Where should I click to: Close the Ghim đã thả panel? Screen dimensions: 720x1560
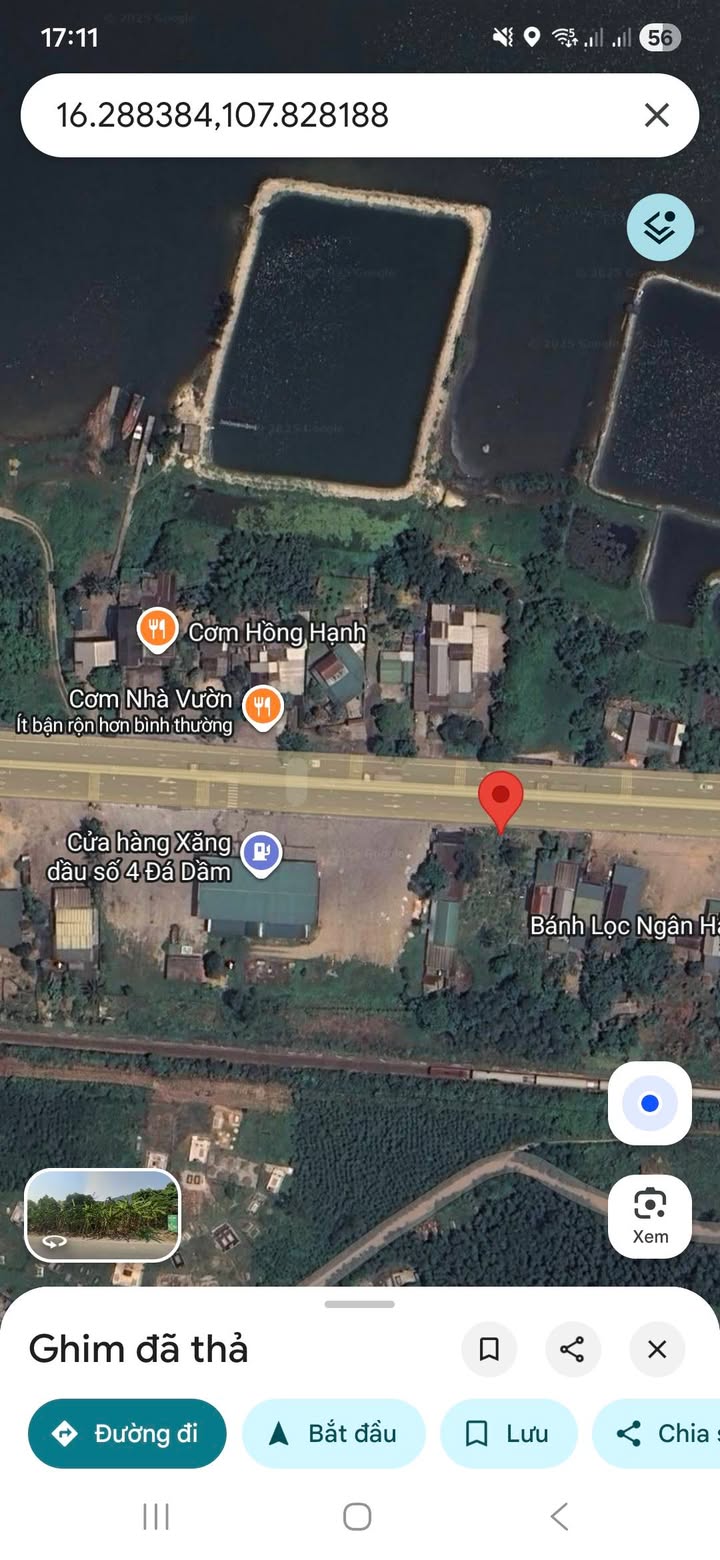point(657,1349)
